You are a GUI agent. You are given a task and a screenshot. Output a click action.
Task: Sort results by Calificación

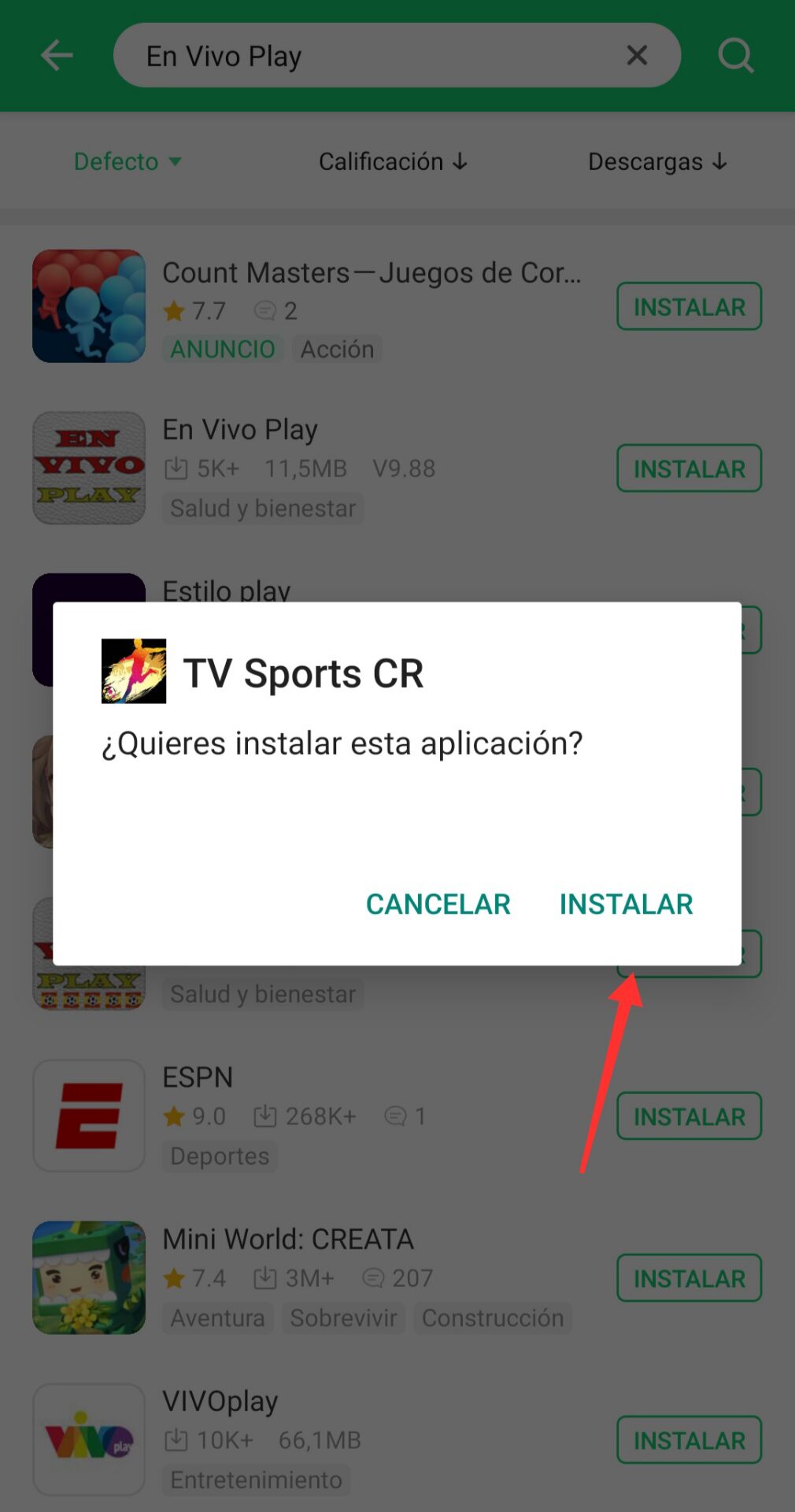coord(393,161)
